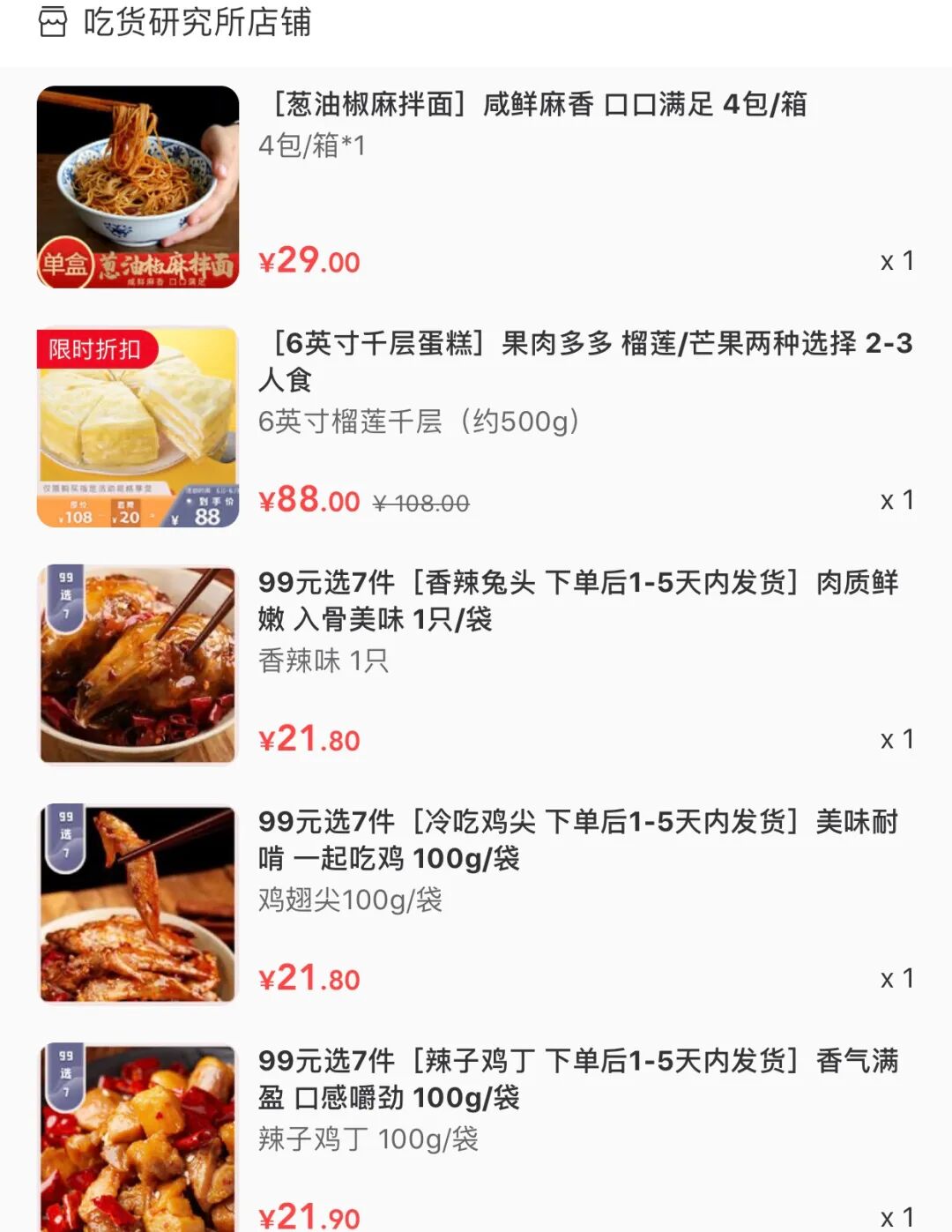
Task: View the 6英寸千层蛋糕 product details
Action: (584, 360)
